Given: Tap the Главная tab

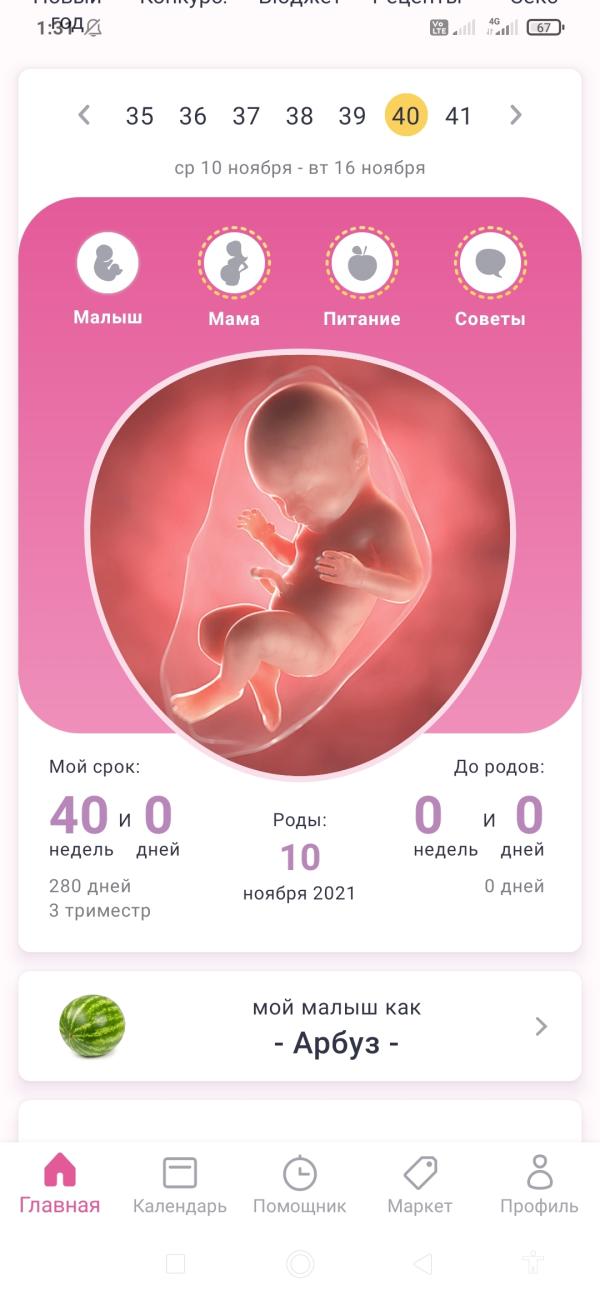Looking at the screenshot, I should pos(60,1186).
